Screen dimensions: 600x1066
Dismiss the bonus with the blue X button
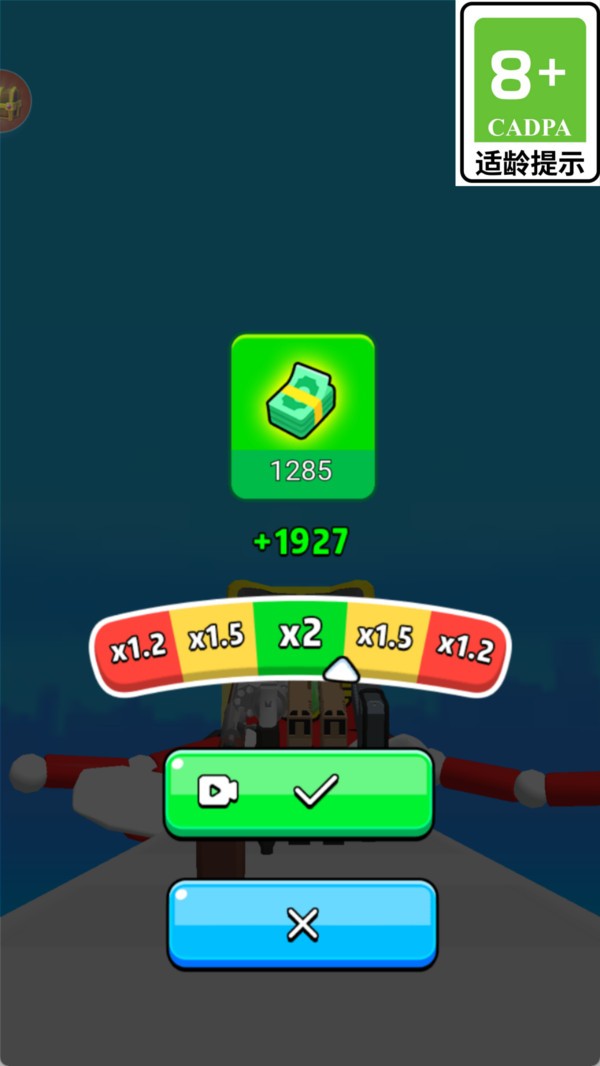point(302,924)
